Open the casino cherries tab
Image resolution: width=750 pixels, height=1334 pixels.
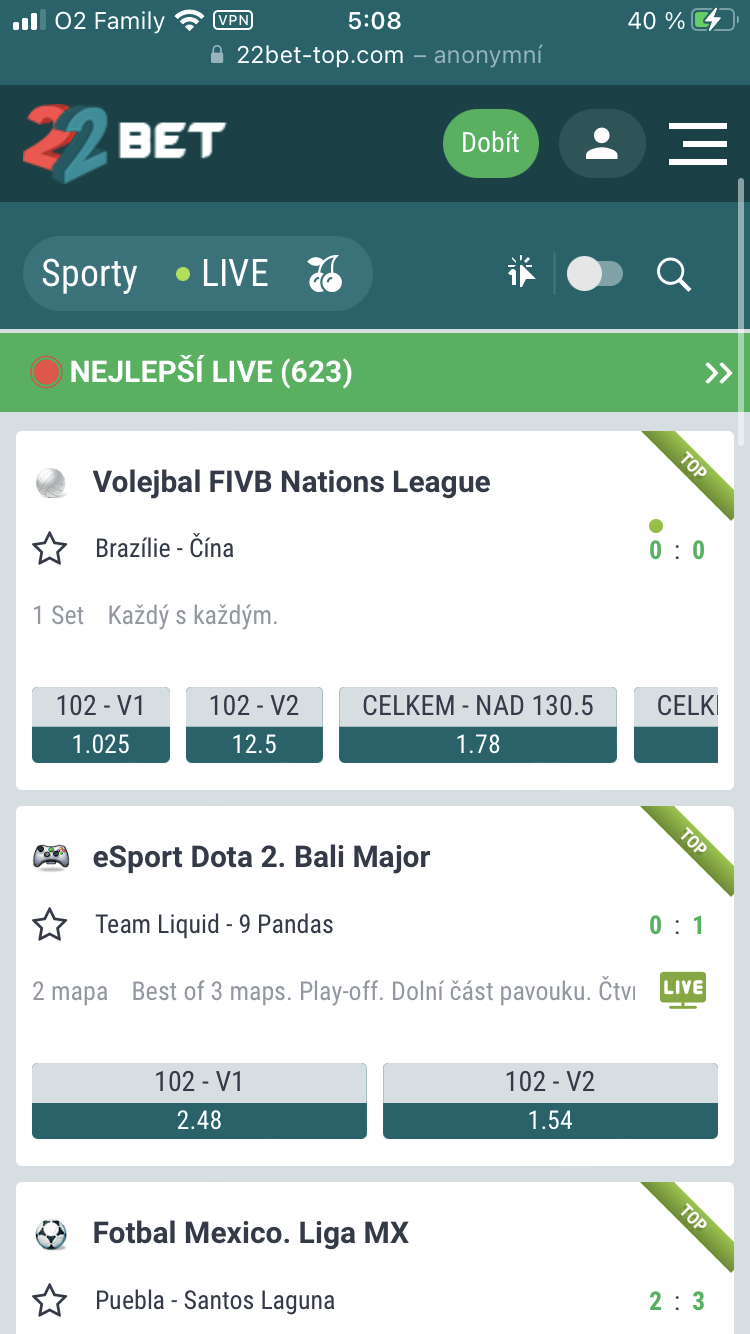325,274
